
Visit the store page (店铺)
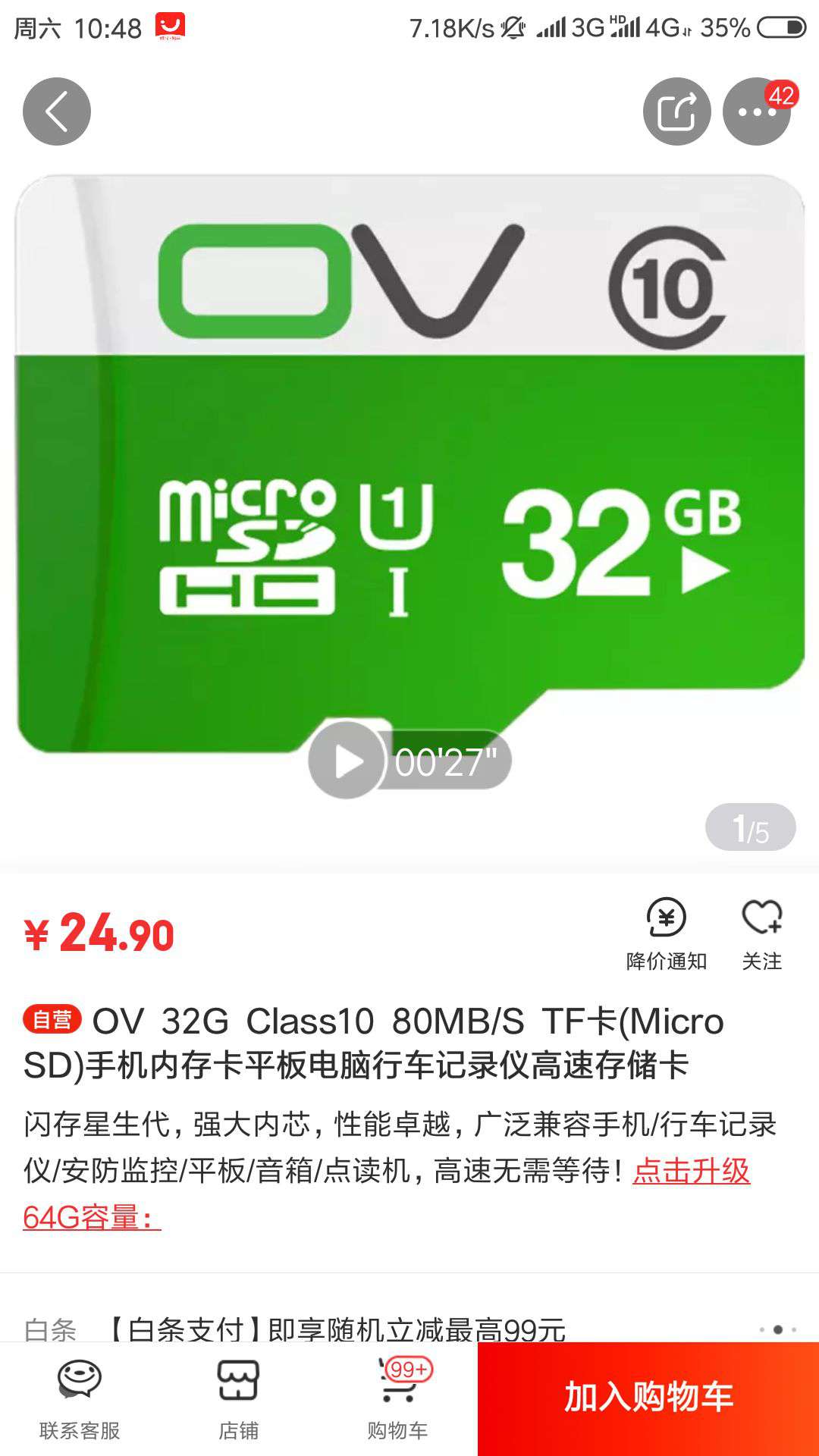pyautogui.click(x=239, y=1400)
